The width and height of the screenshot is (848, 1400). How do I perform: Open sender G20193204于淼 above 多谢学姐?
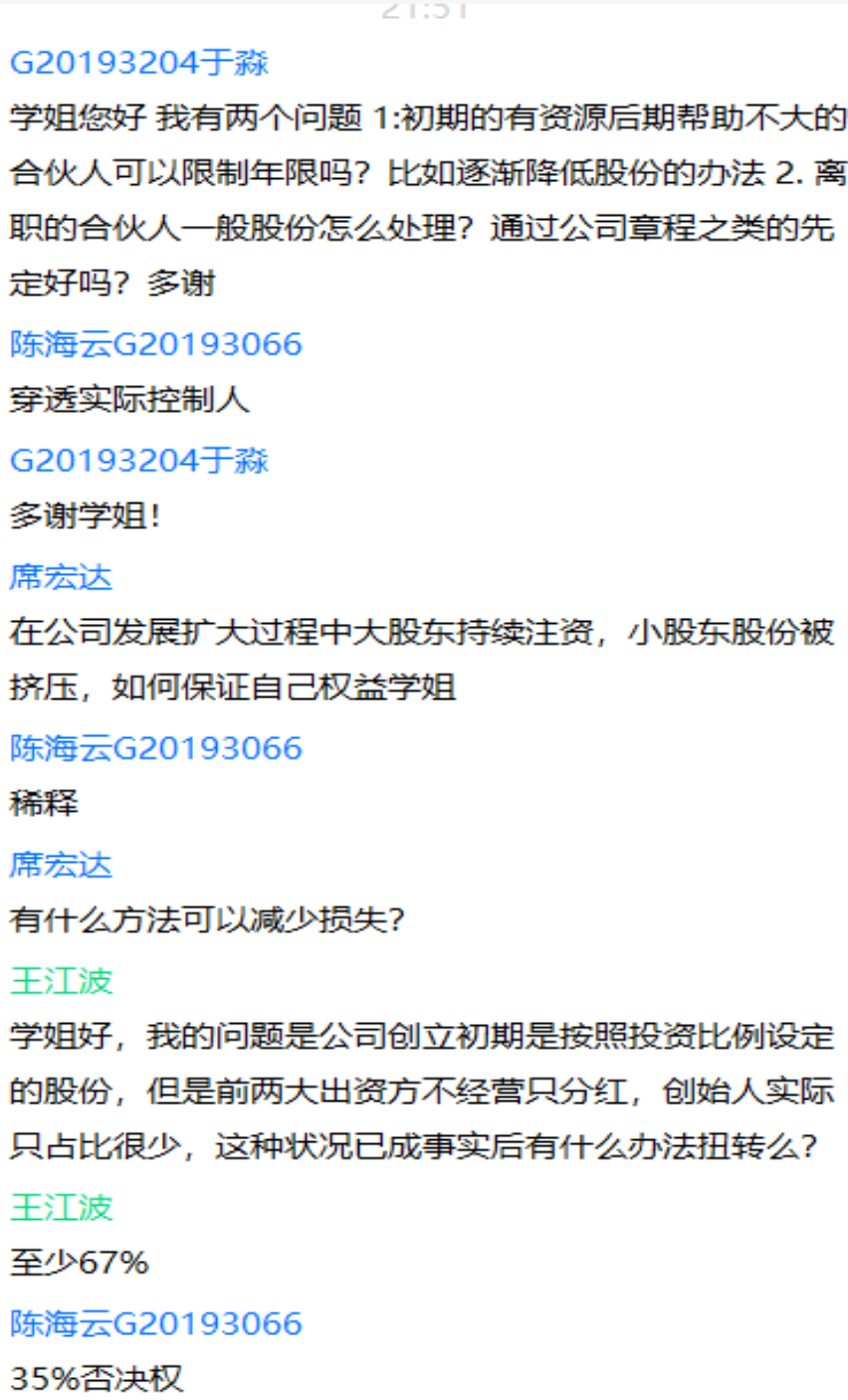coord(139,461)
